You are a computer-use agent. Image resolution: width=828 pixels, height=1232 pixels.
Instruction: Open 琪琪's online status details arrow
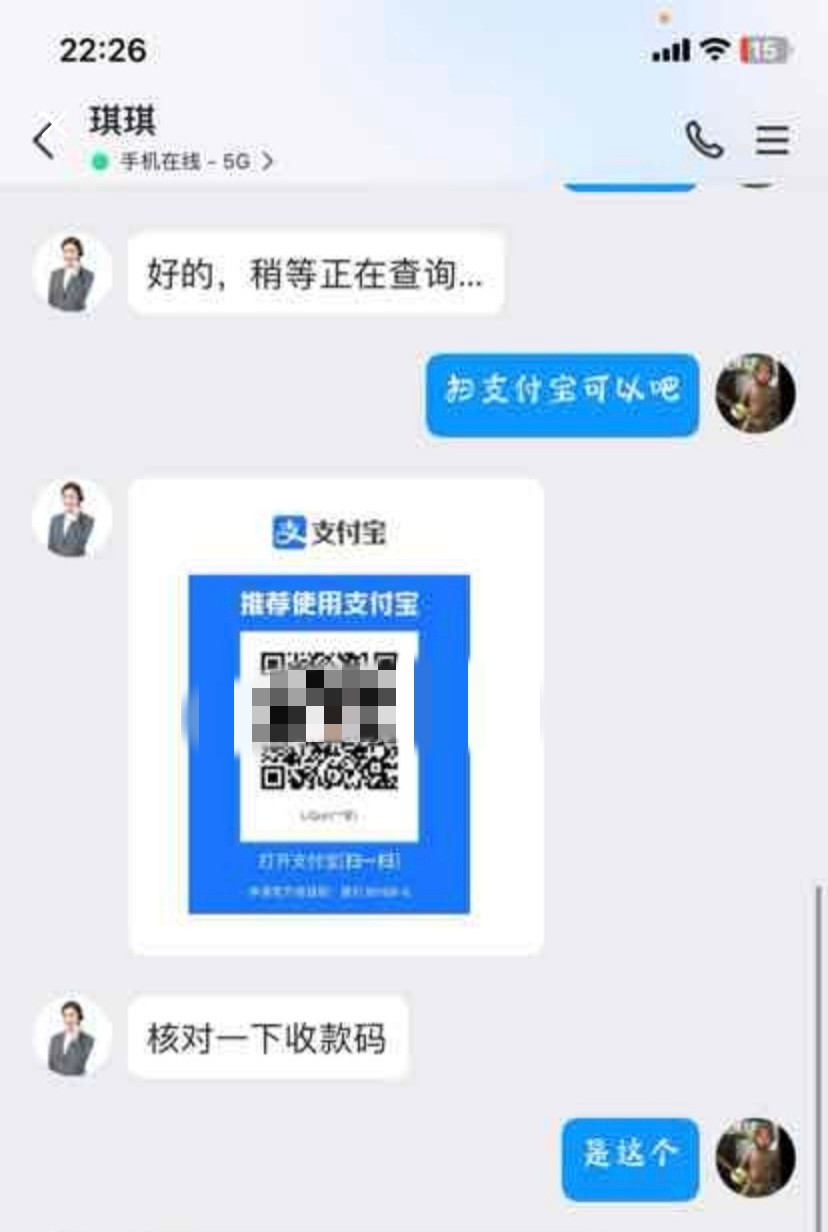click(267, 161)
